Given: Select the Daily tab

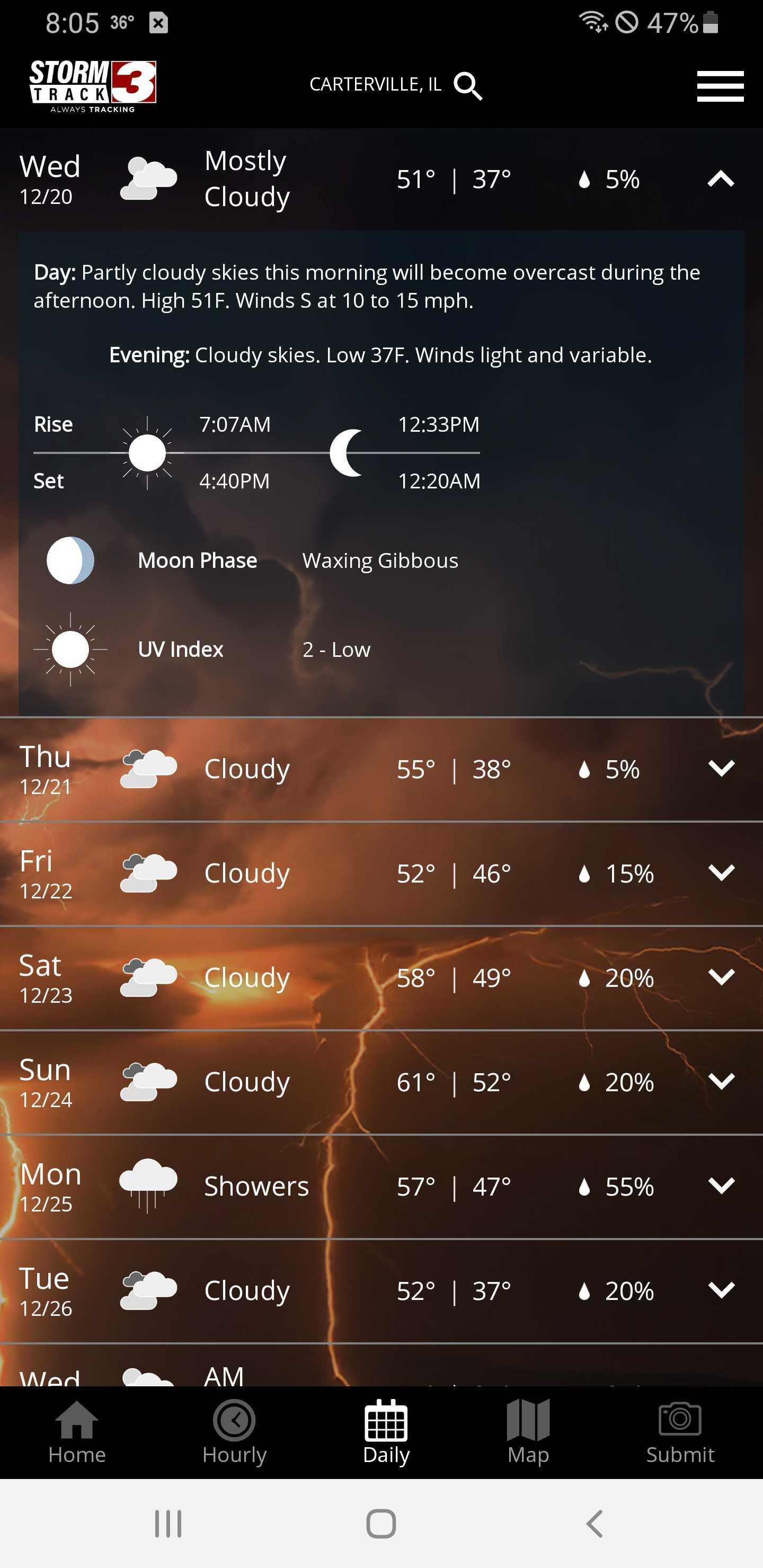Looking at the screenshot, I should tap(386, 1432).
